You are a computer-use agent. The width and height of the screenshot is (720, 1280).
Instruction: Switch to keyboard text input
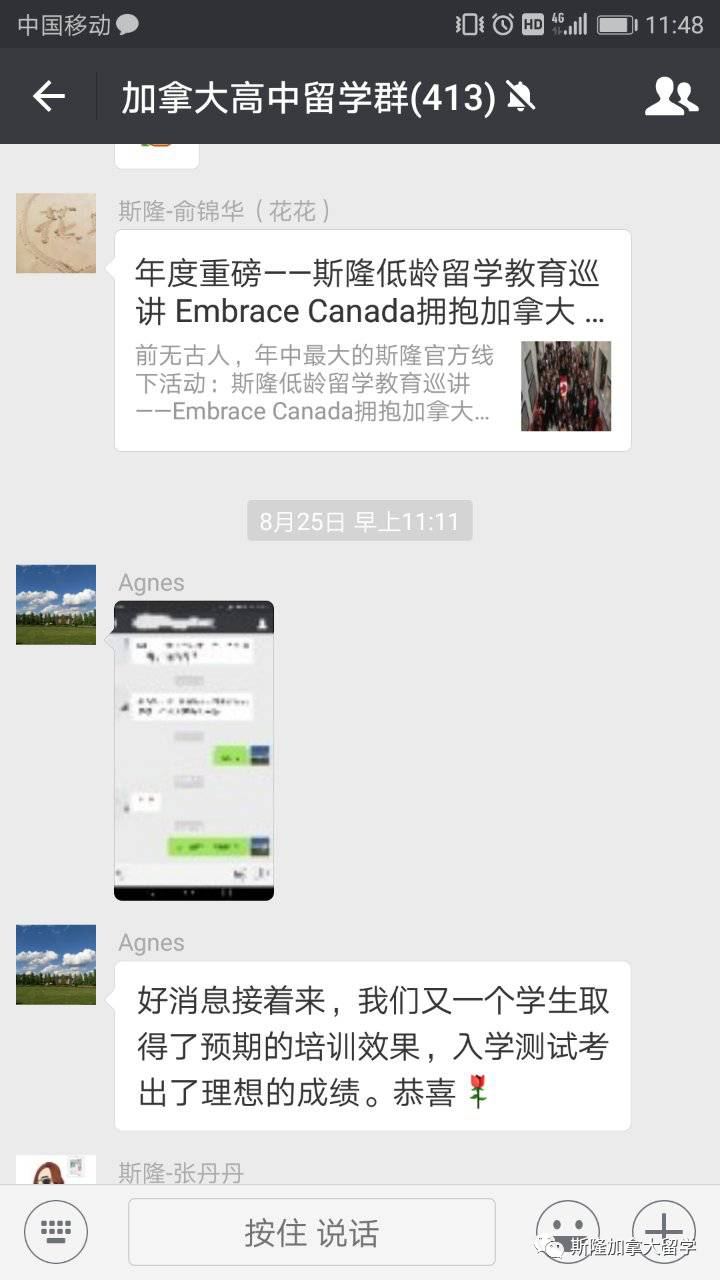(56, 1232)
